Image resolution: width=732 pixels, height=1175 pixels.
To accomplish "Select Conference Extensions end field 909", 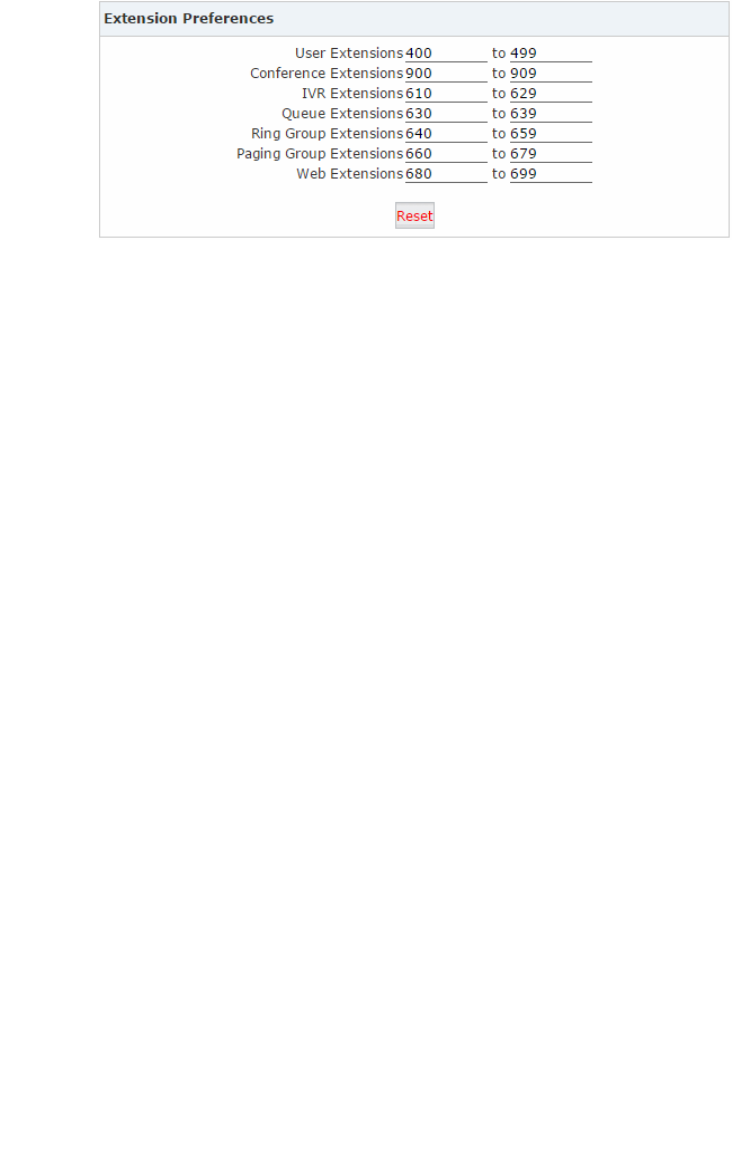I will point(550,73).
